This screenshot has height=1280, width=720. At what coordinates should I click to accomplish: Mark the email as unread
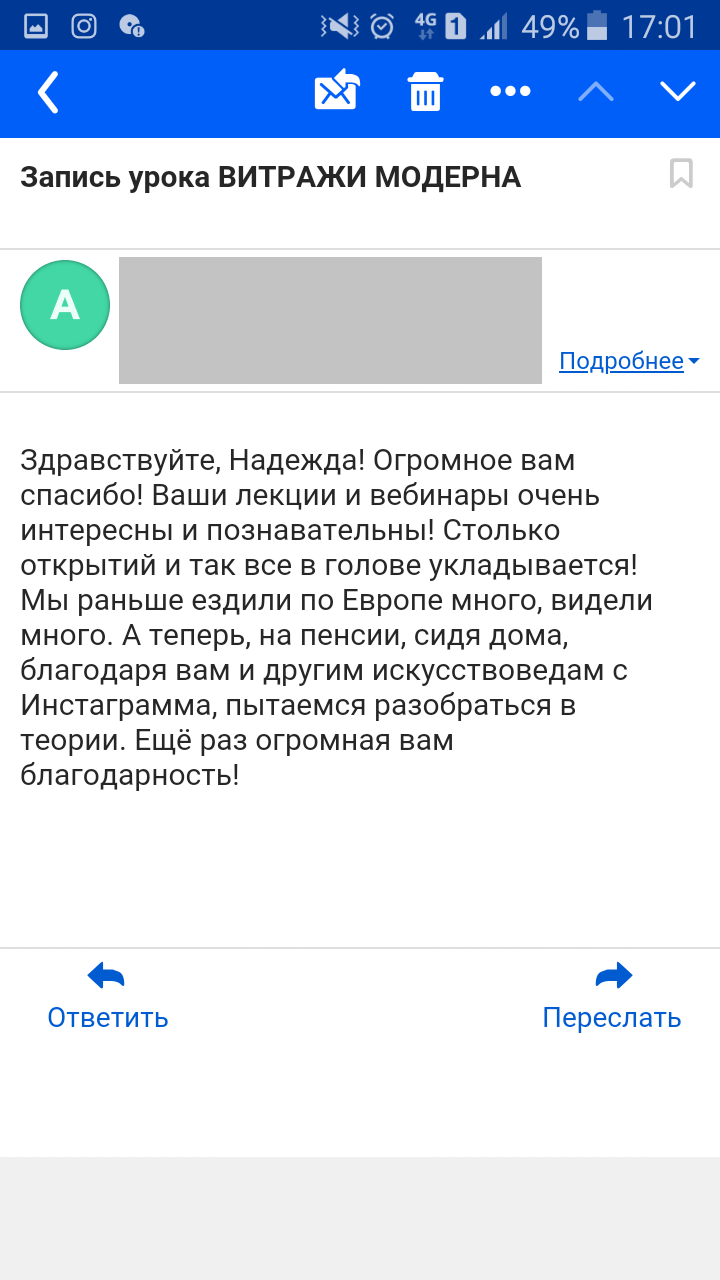(x=337, y=91)
